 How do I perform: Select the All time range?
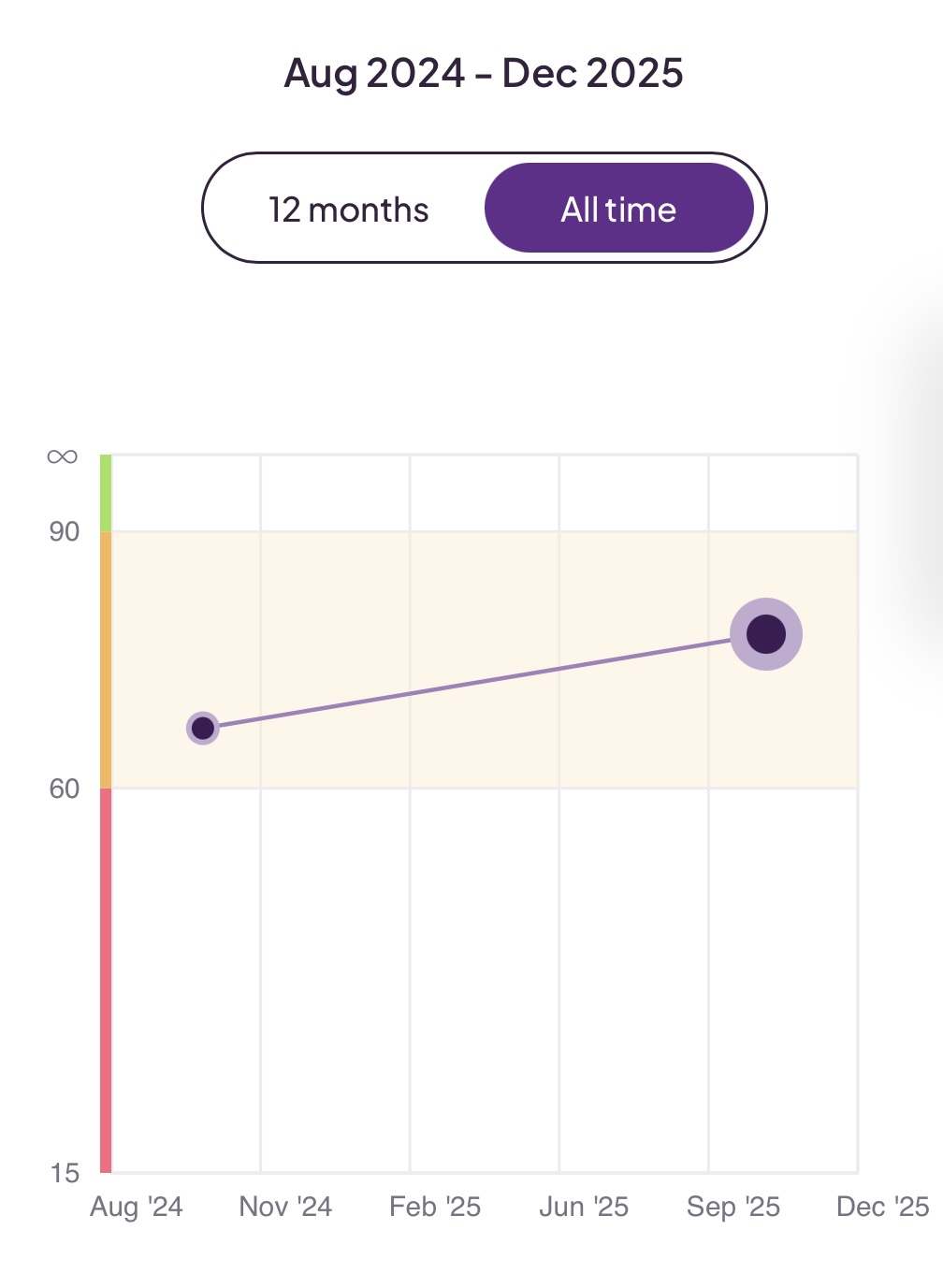pyautogui.click(x=618, y=209)
